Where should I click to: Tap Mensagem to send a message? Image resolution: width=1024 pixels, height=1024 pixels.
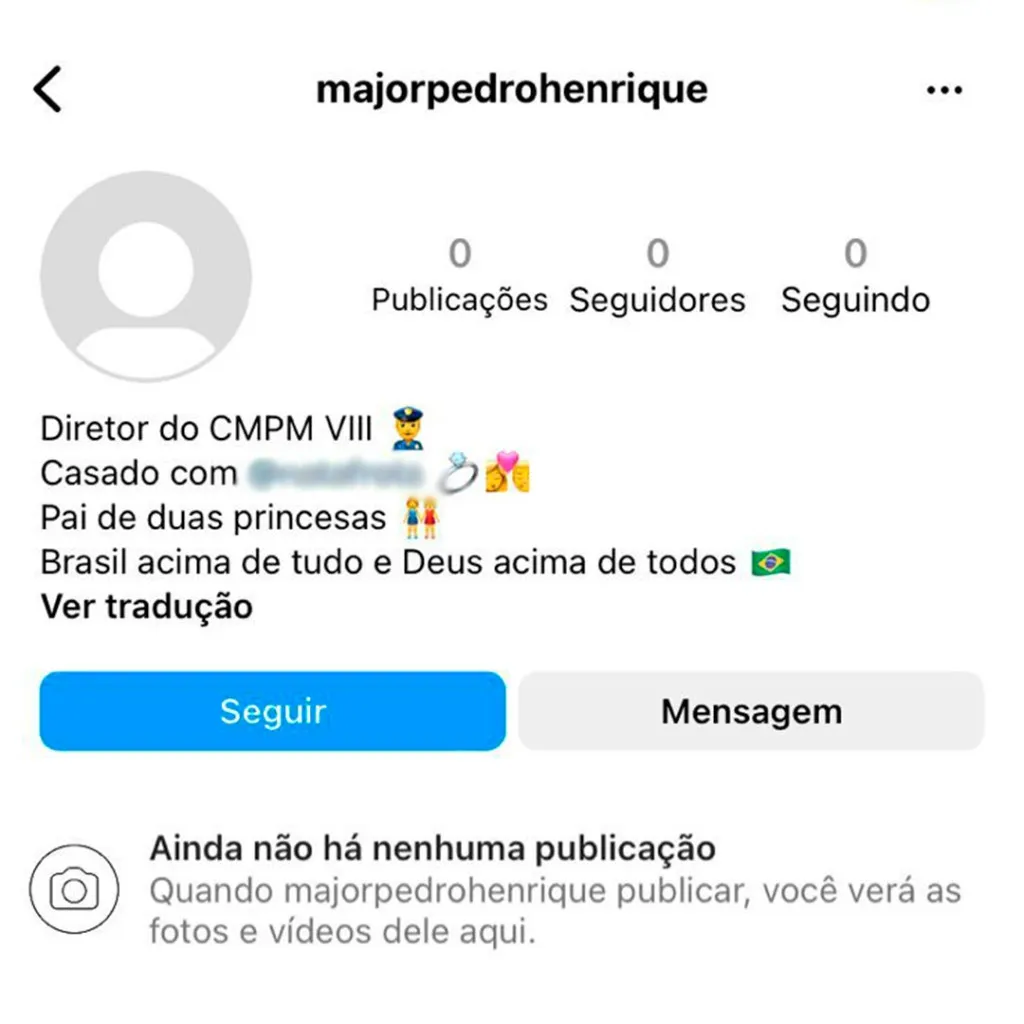point(751,711)
